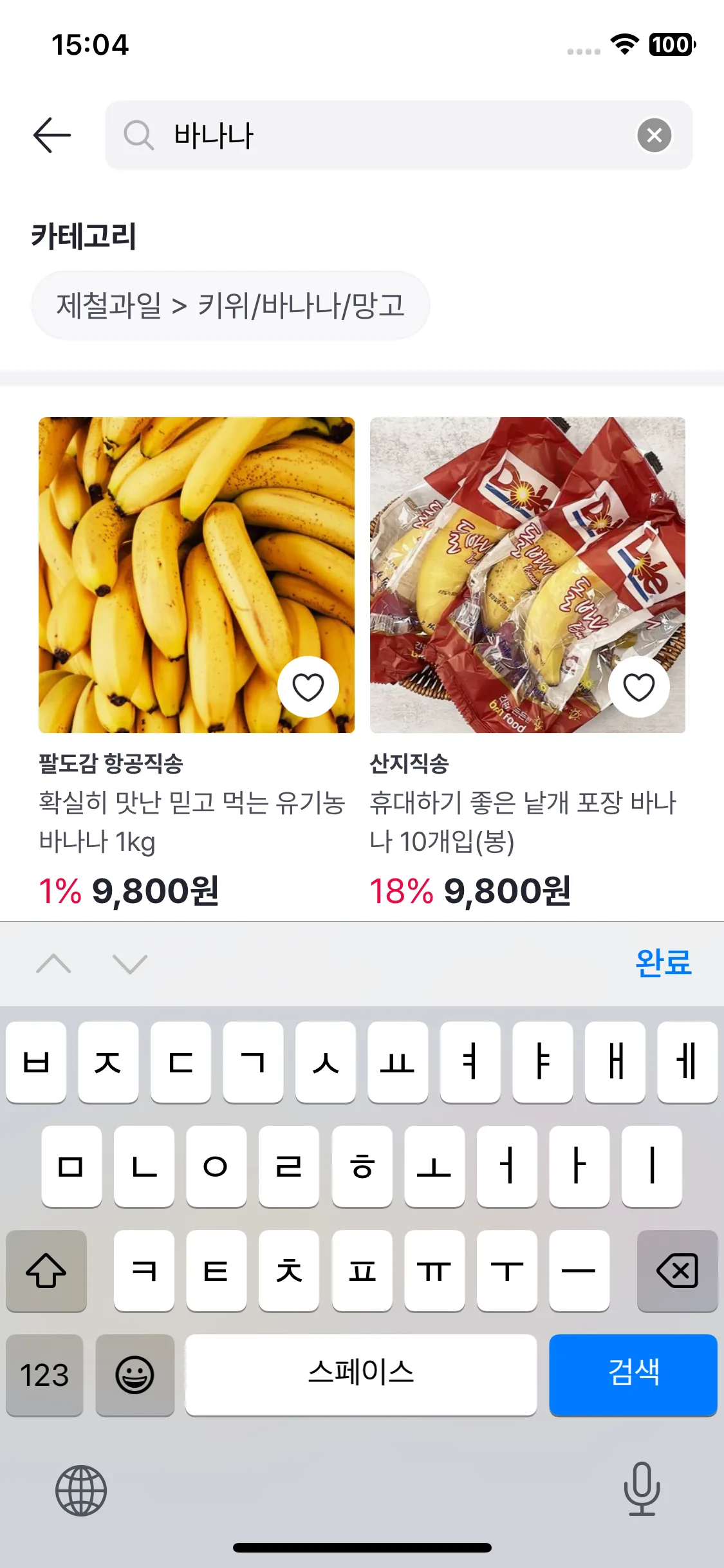This screenshot has height=1568, width=724.
Task: Switch keyboard to 123 numbers
Action: tap(44, 1374)
